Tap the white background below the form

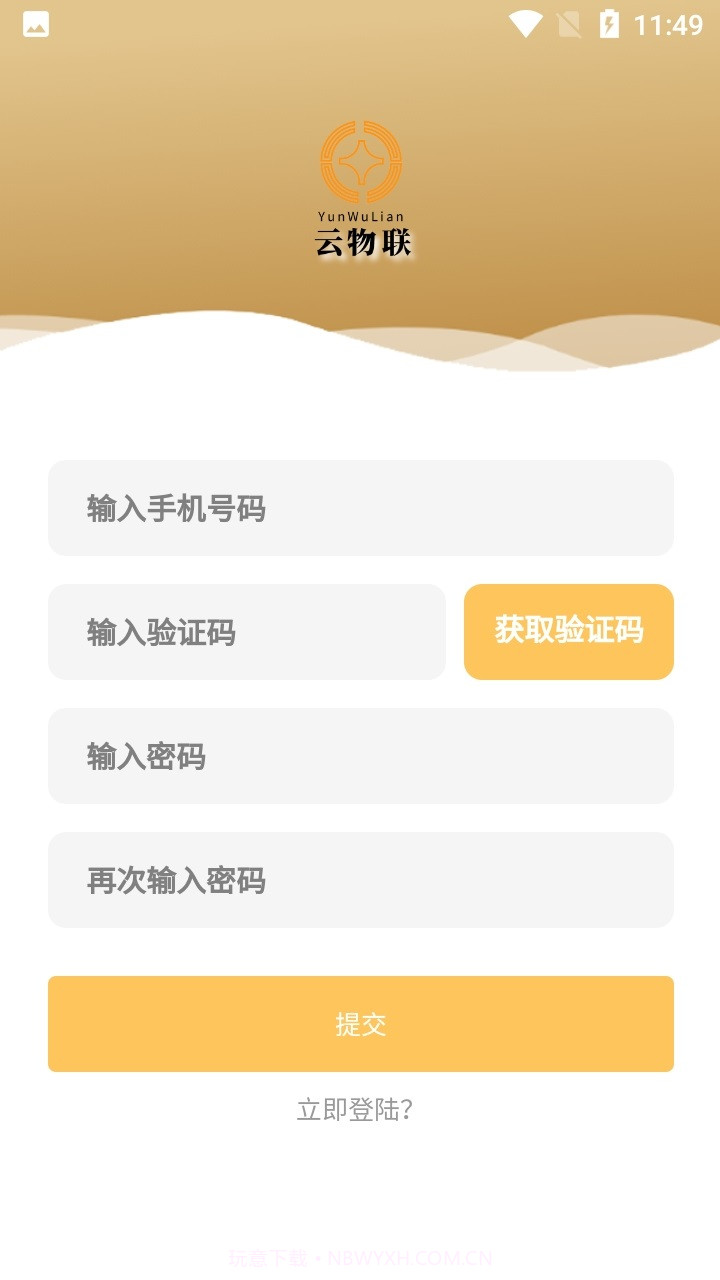(360, 1180)
